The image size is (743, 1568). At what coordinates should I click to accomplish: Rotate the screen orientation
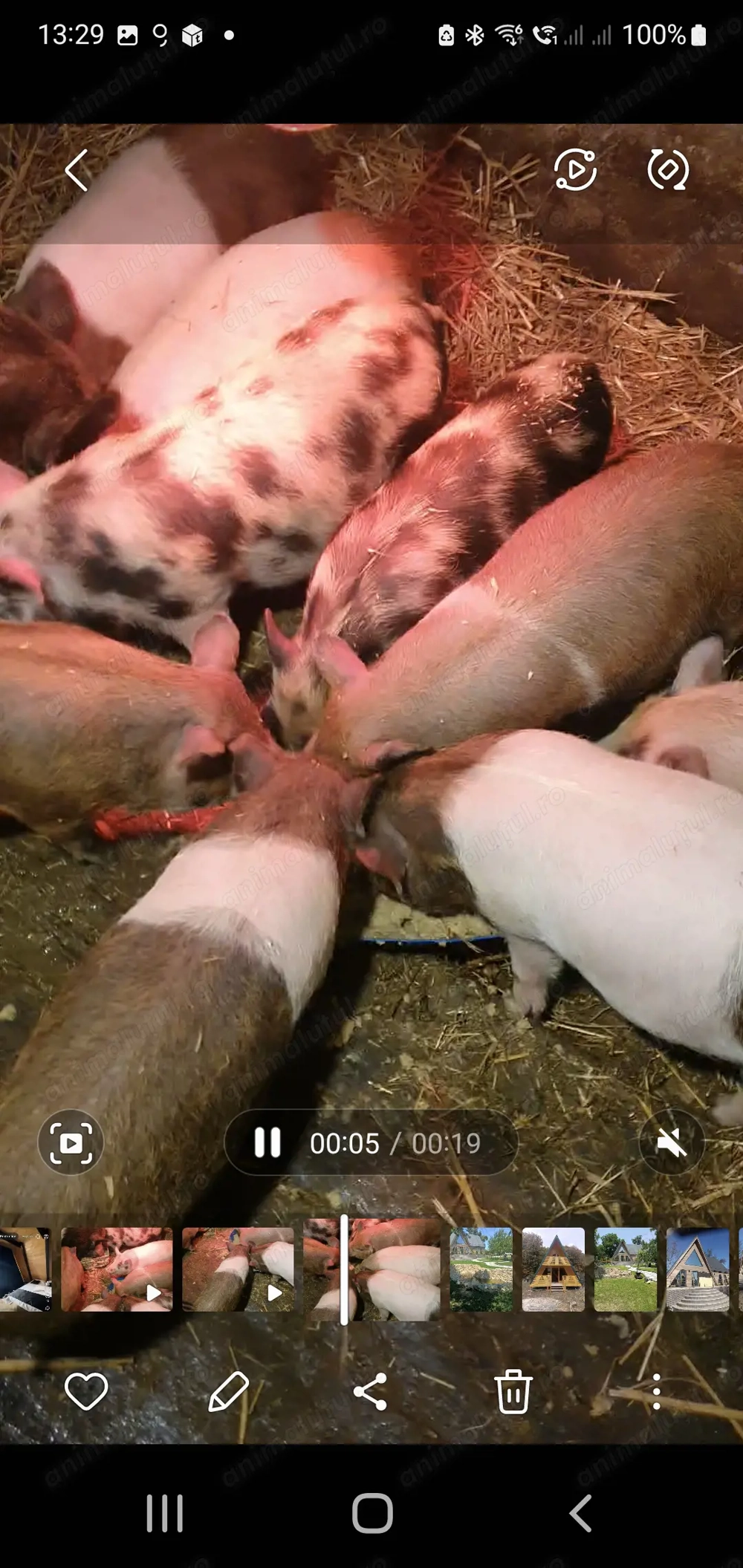pos(668,170)
